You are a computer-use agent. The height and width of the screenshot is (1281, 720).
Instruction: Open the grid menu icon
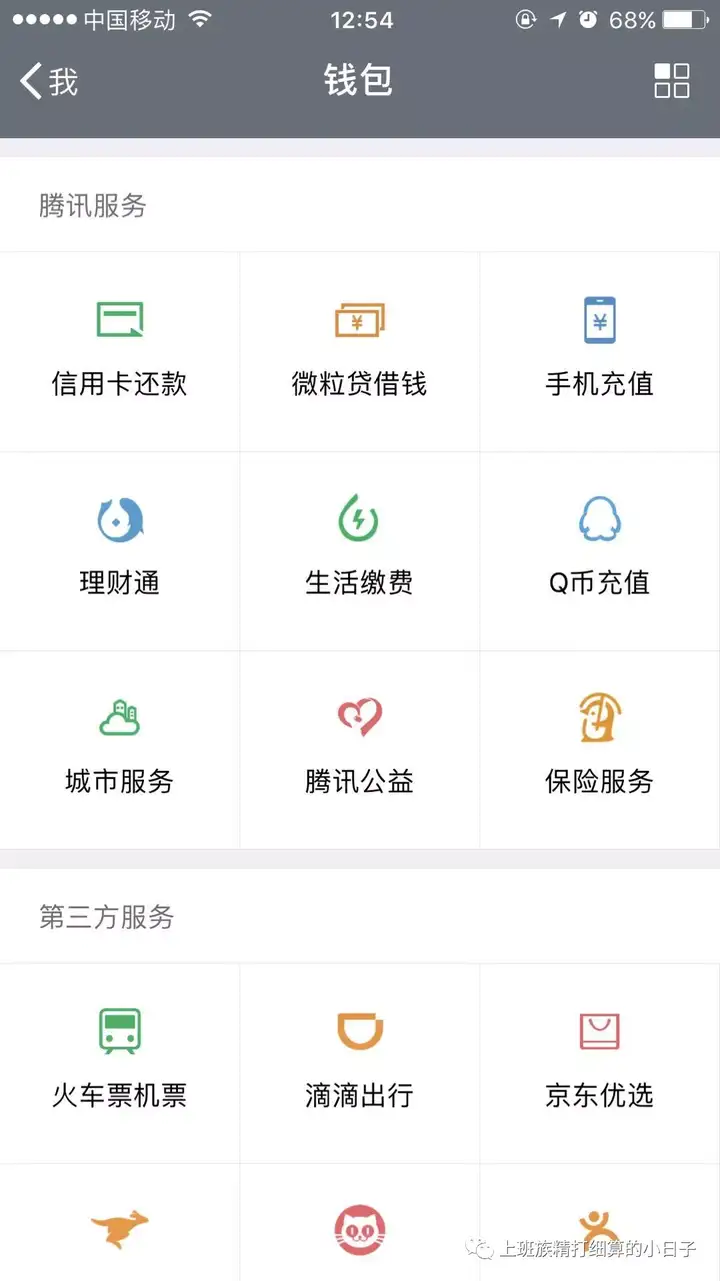[671, 81]
